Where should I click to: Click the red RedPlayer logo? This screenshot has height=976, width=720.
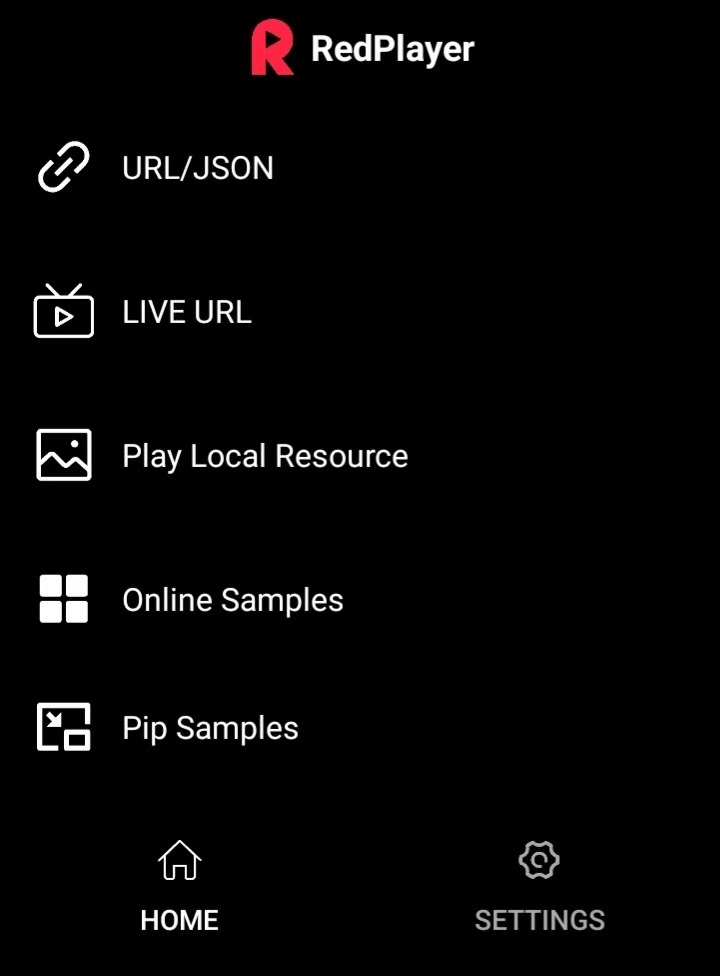pos(273,47)
